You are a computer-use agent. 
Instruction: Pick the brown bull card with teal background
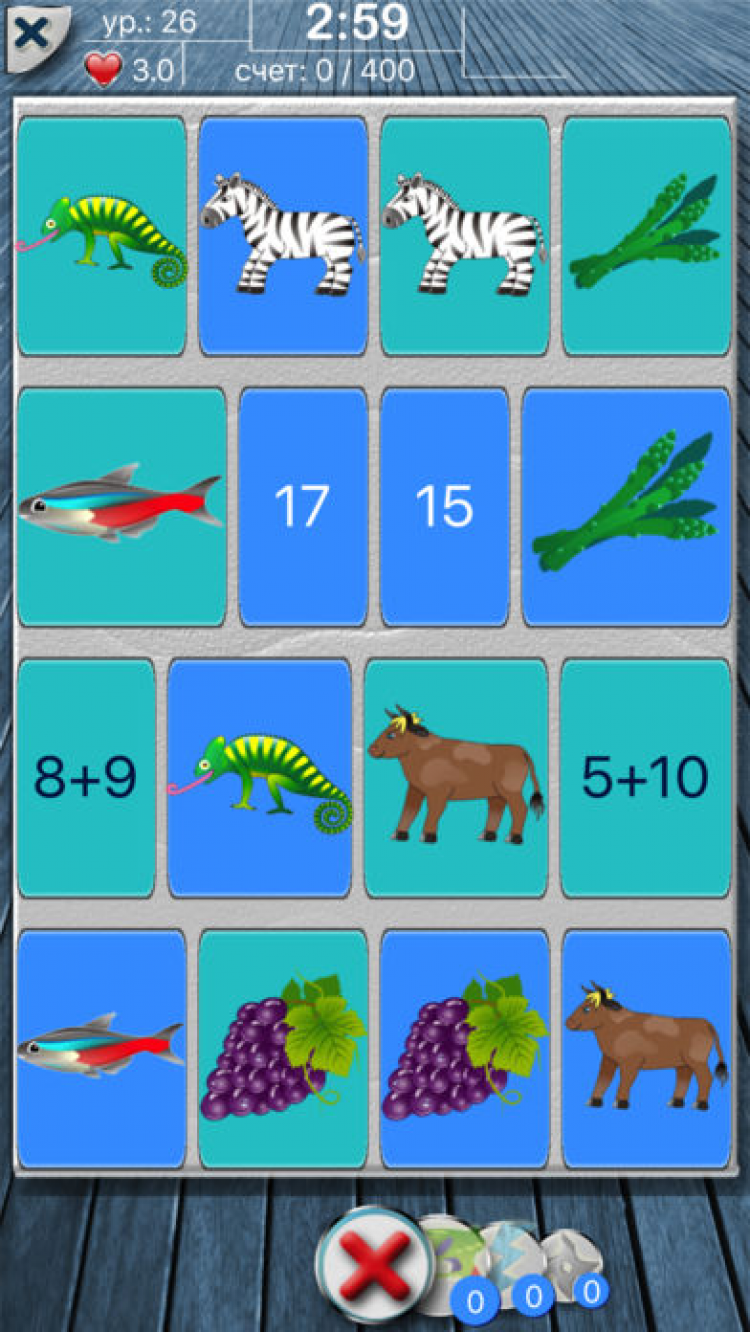(x=455, y=777)
